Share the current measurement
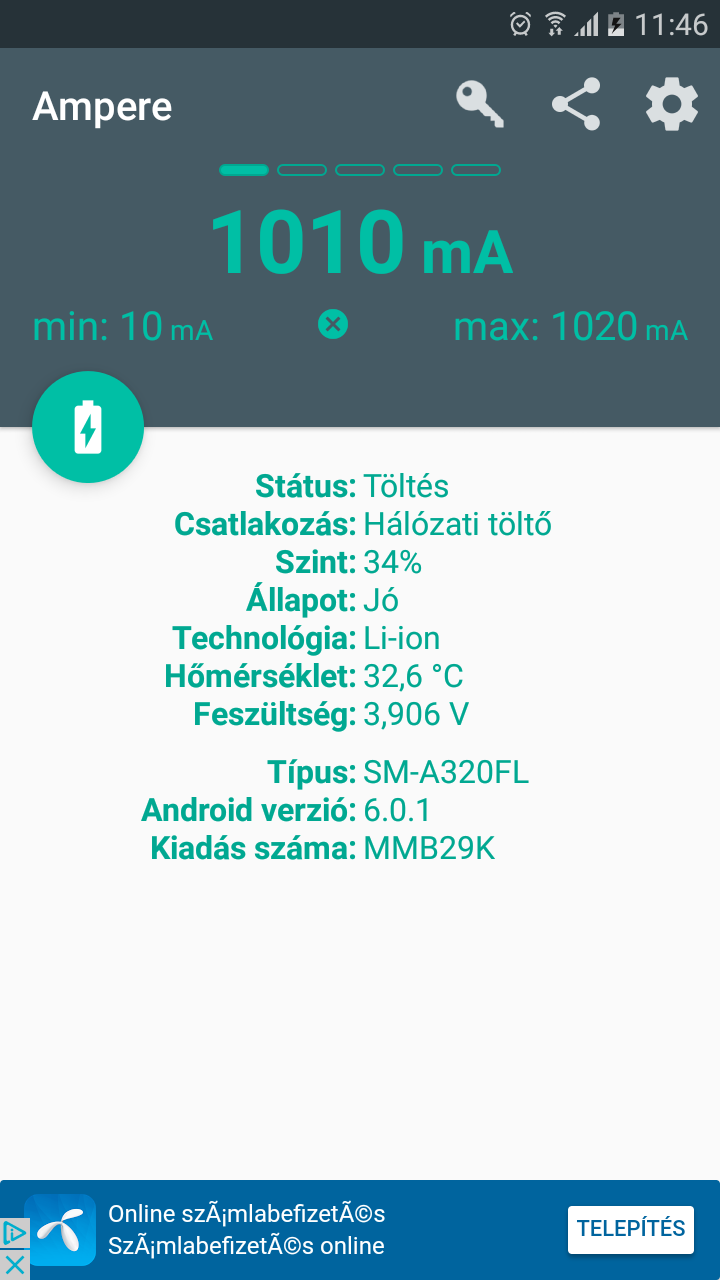The image size is (720, 1280). [576, 105]
